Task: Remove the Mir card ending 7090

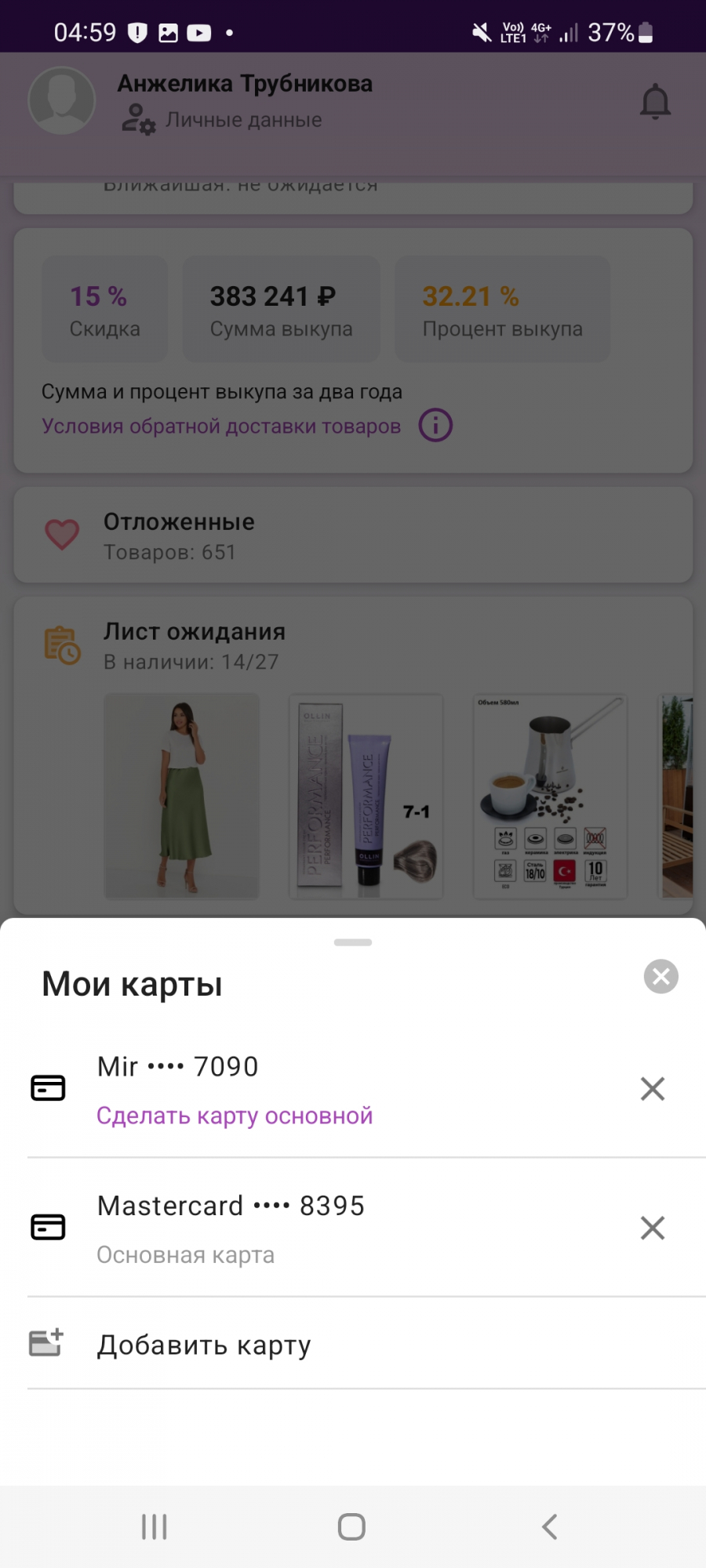Action: (652, 1088)
